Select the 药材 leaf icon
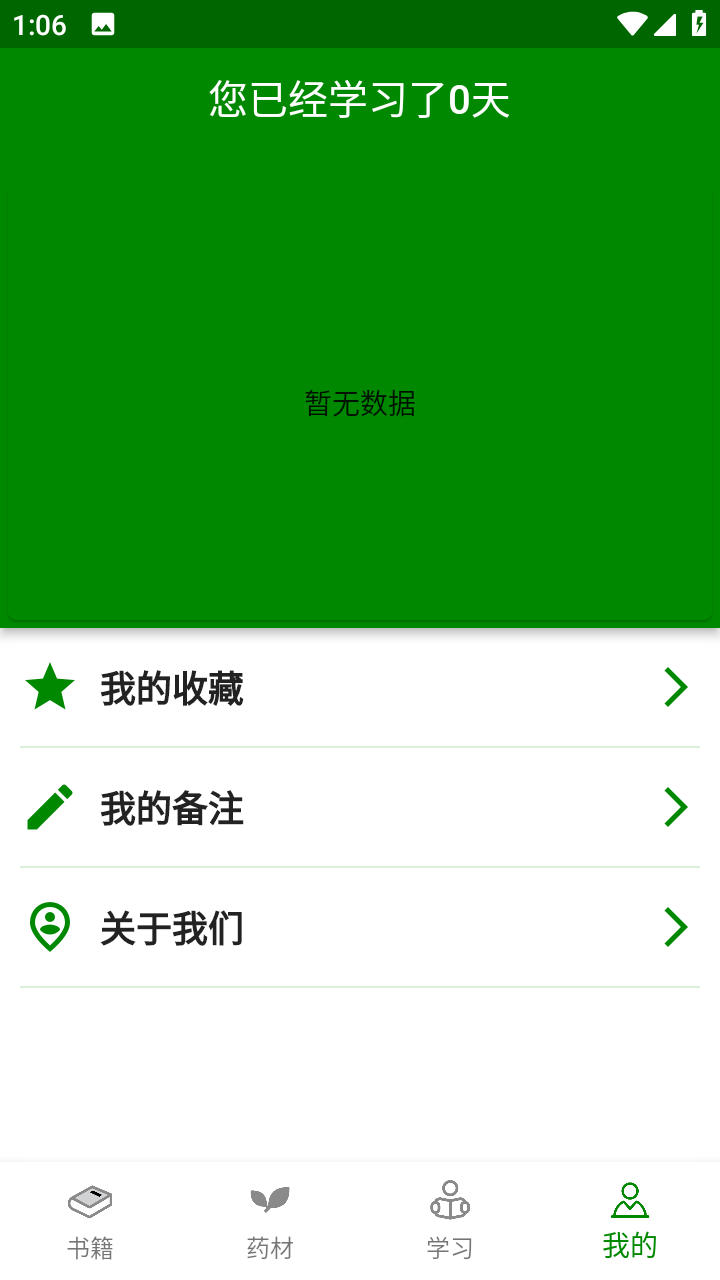 [270, 1200]
